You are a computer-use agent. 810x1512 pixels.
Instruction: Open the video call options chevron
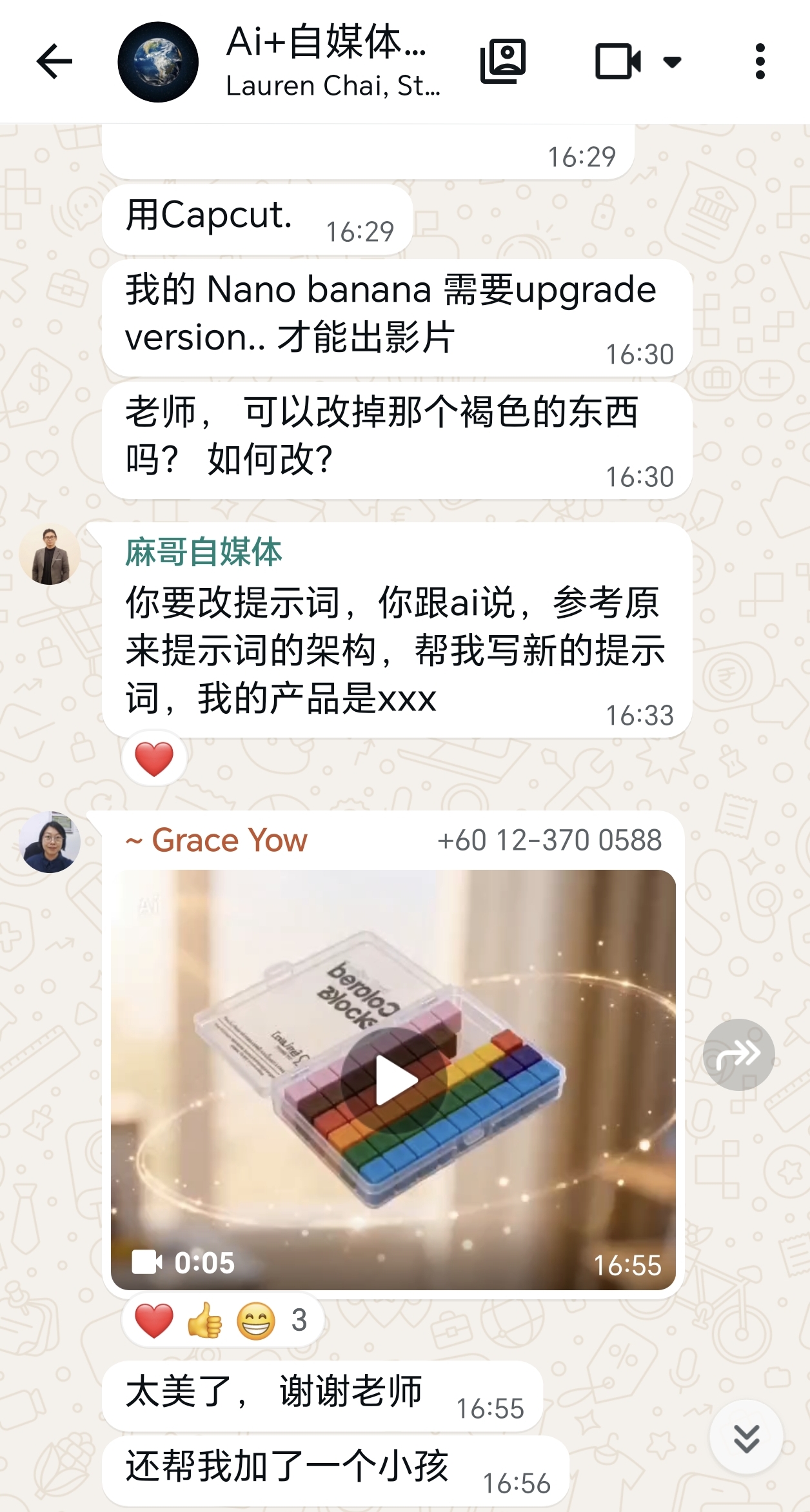pyautogui.click(x=671, y=61)
